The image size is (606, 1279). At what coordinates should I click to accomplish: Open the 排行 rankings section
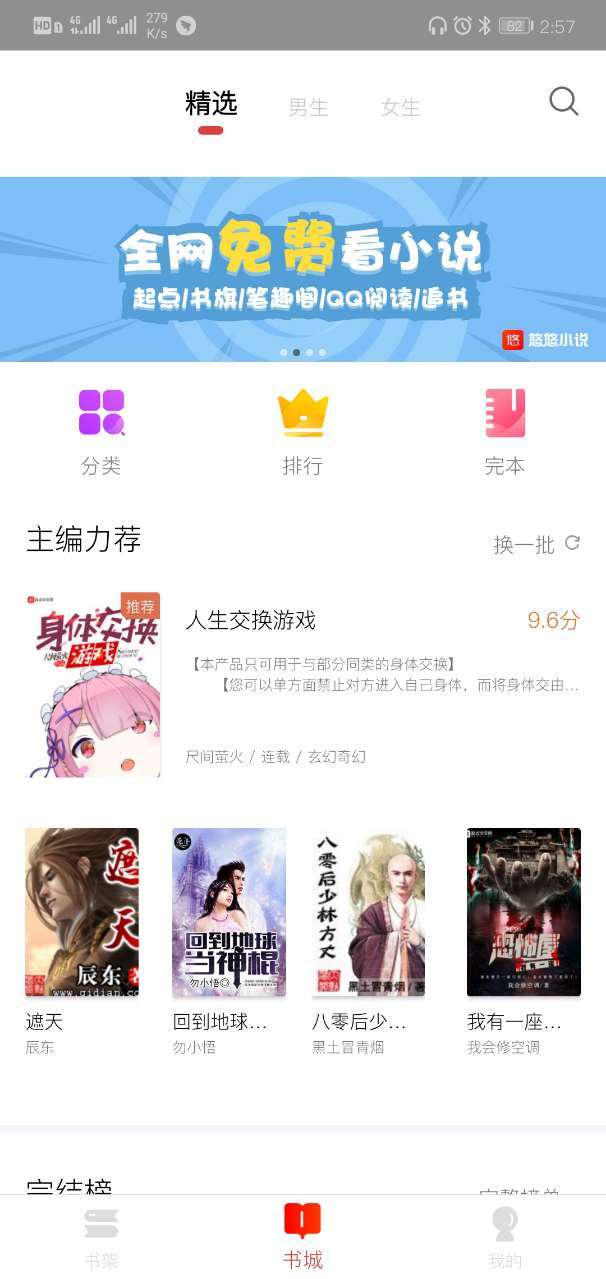[303, 432]
